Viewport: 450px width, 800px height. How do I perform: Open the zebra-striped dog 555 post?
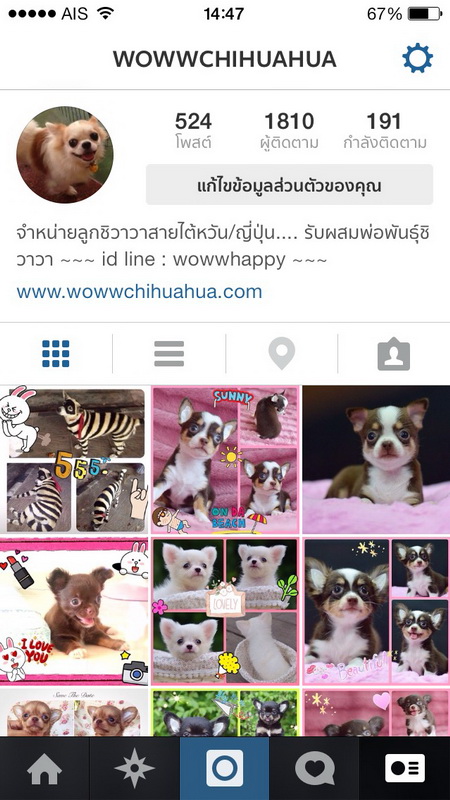74,460
